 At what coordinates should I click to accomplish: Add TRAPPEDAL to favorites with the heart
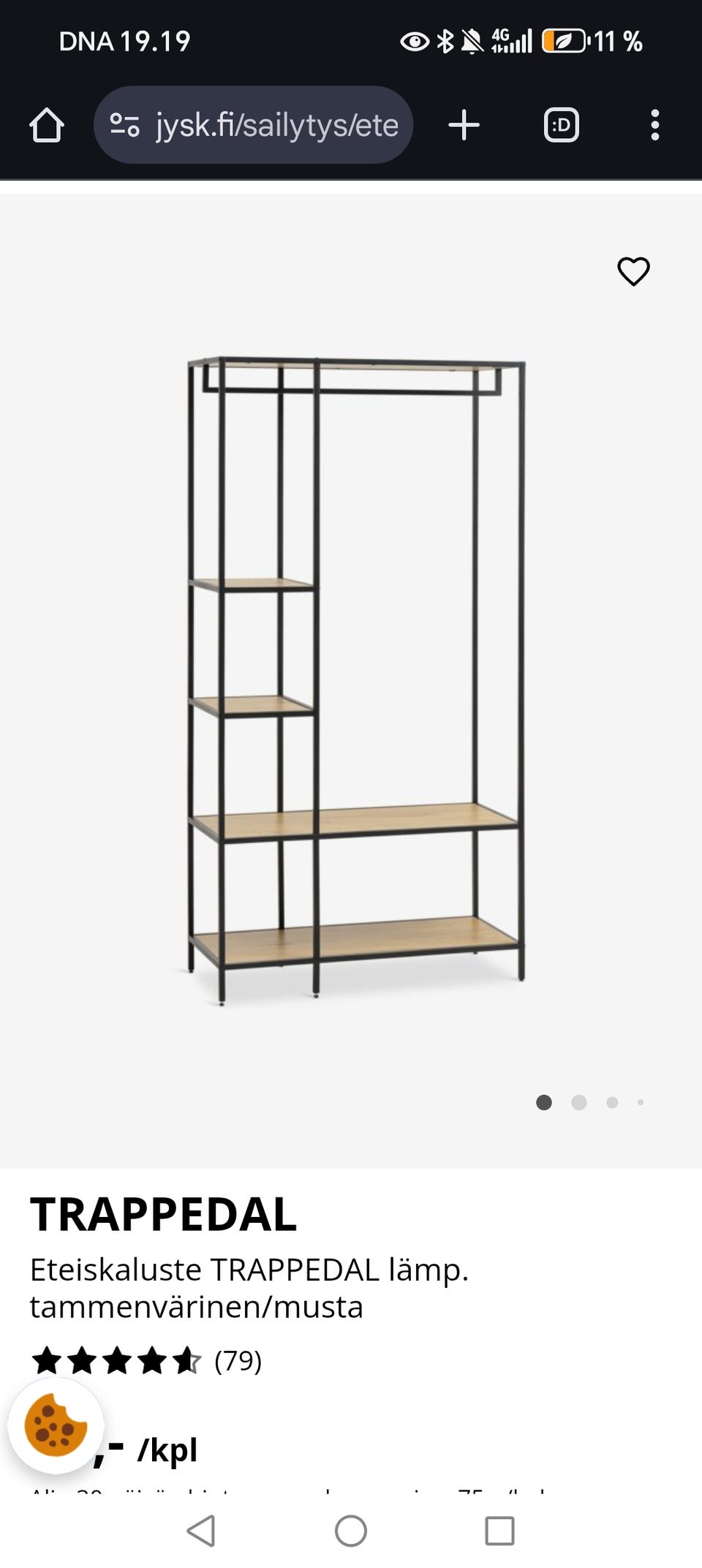(633, 271)
